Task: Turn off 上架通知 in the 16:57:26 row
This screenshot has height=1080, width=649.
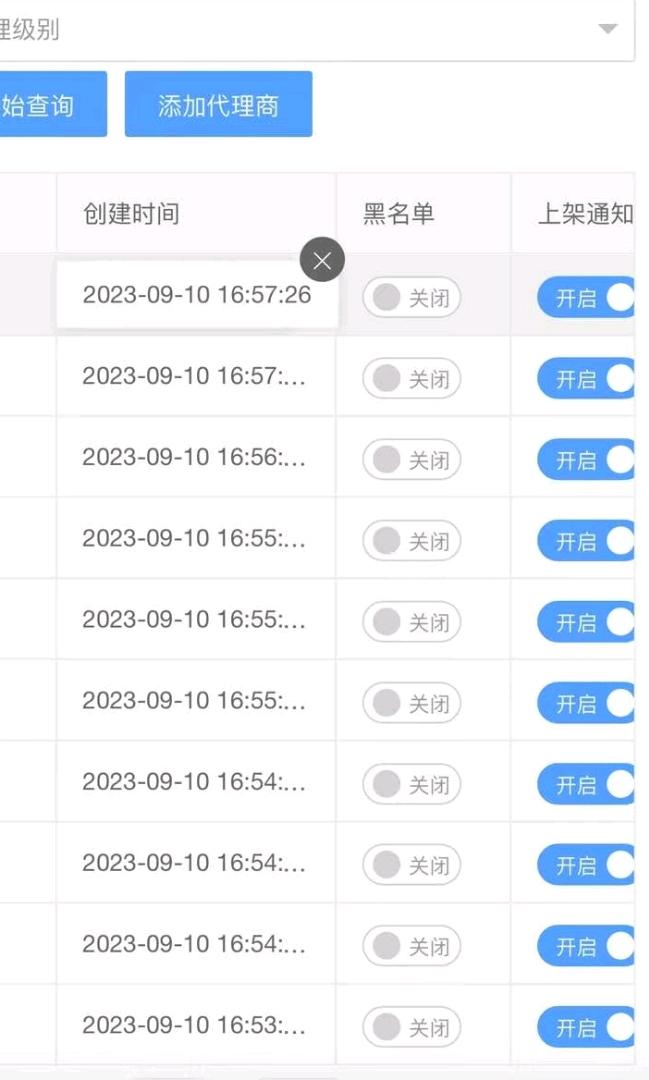Action: (x=586, y=298)
